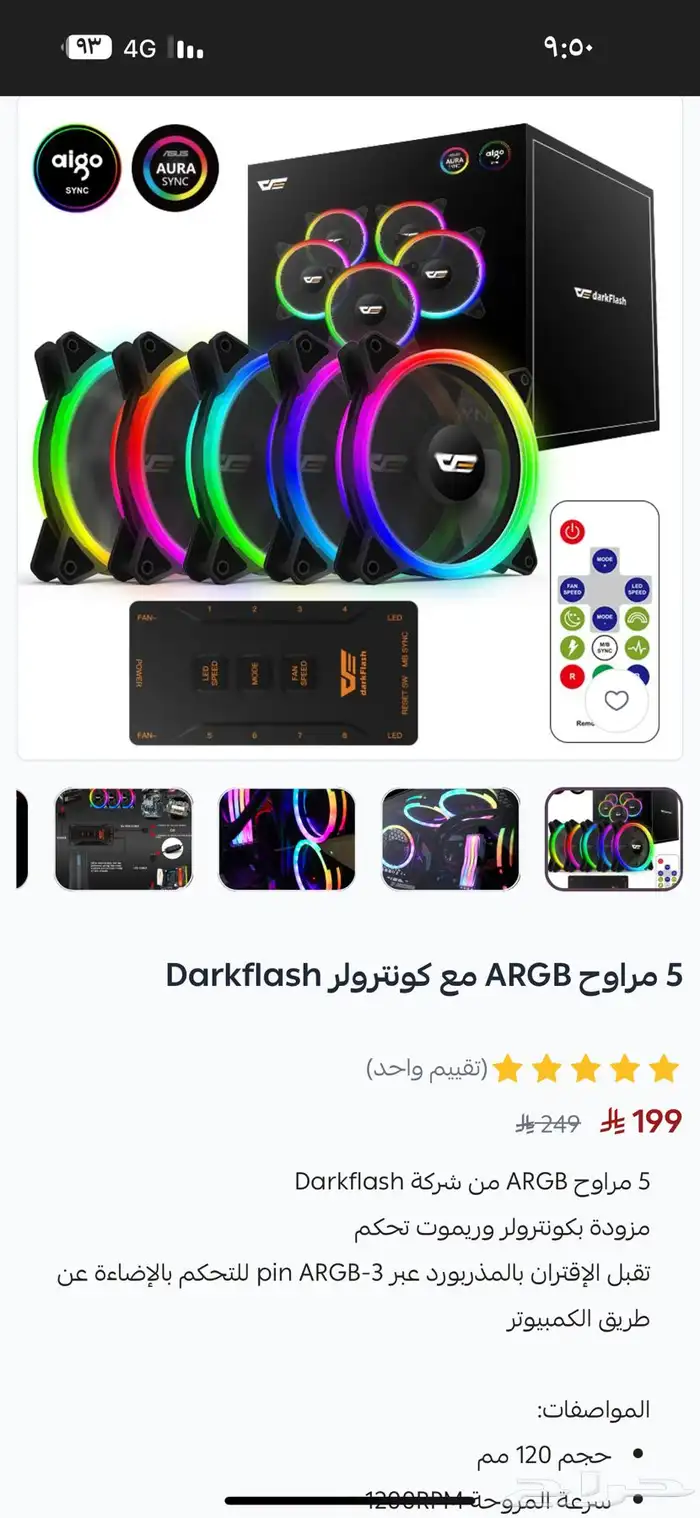This screenshot has width=700, height=1518.
Task: Select the thumbnail showing fans with box
Action: coord(613,838)
